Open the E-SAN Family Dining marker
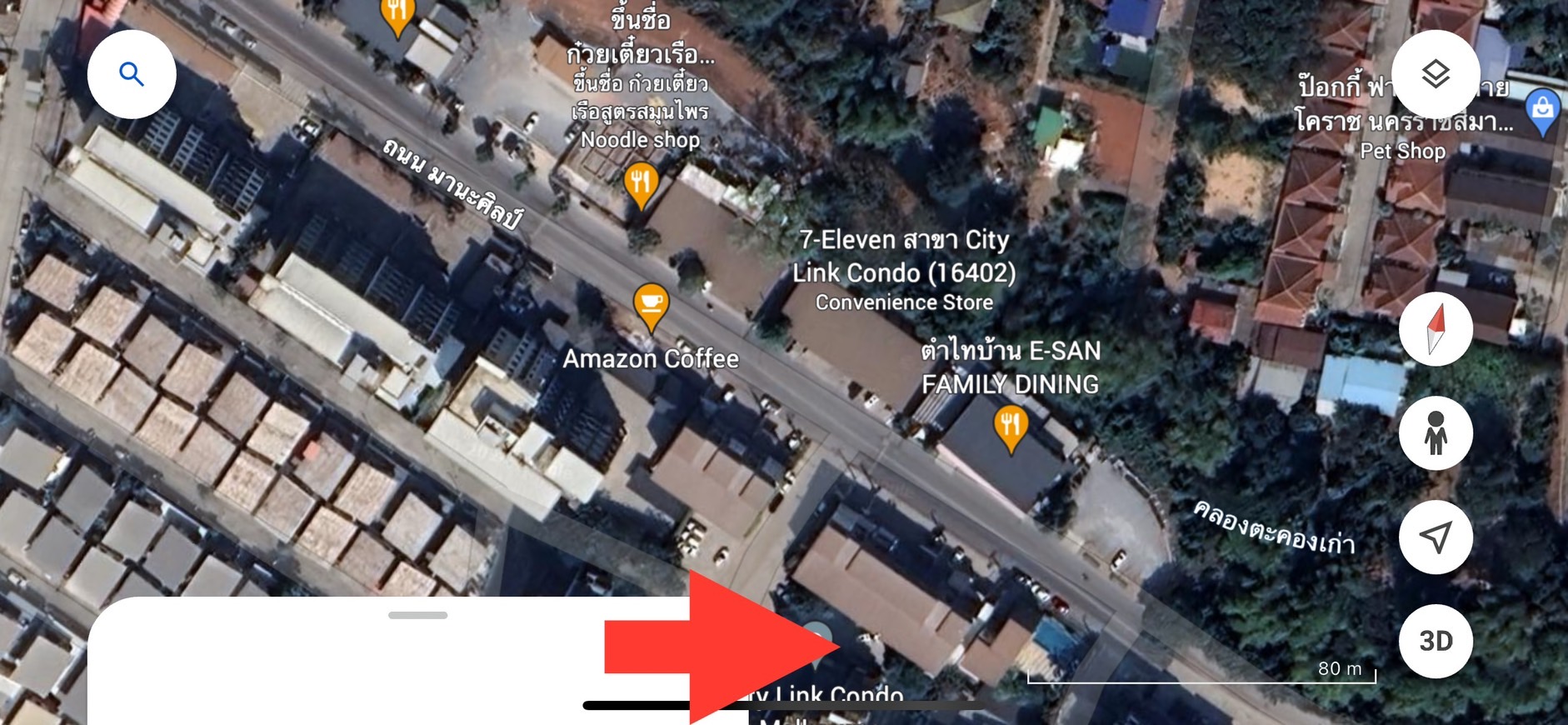This screenshot has width=1568, height=725. (1011, 427)
